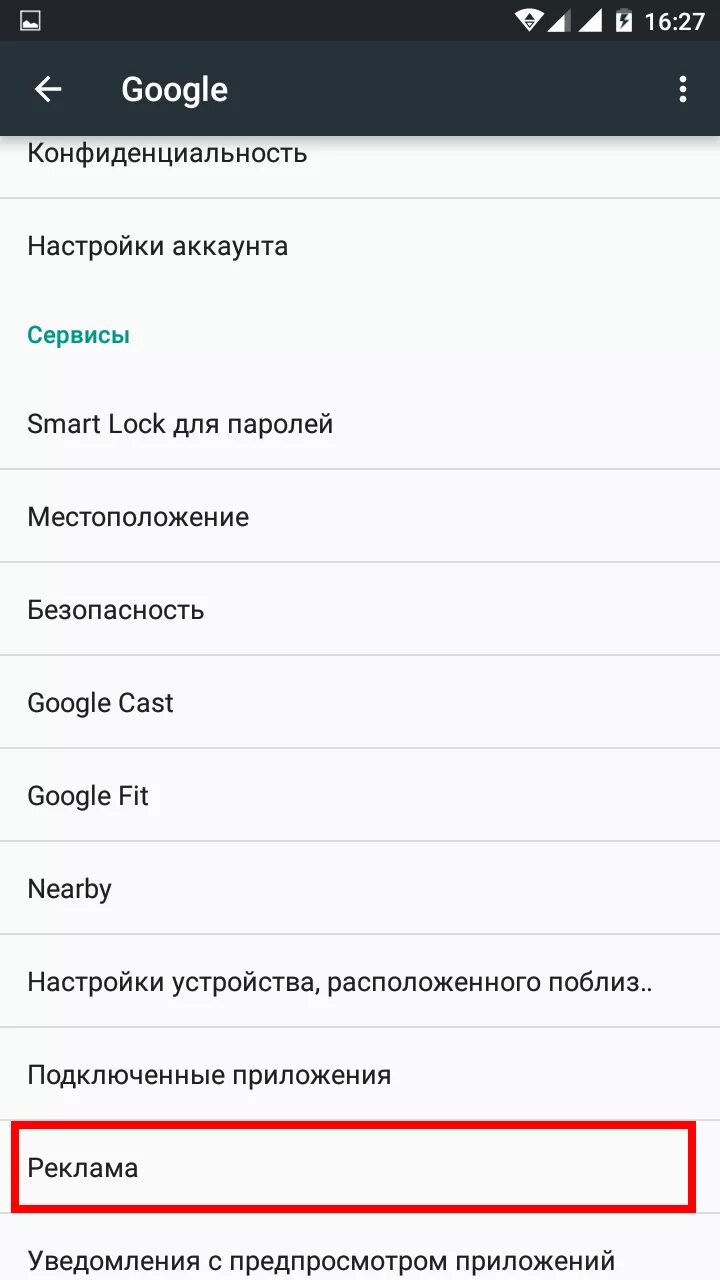Open the Реклама settings entry
This screenshot has width=720, height=1280.
360,1167
